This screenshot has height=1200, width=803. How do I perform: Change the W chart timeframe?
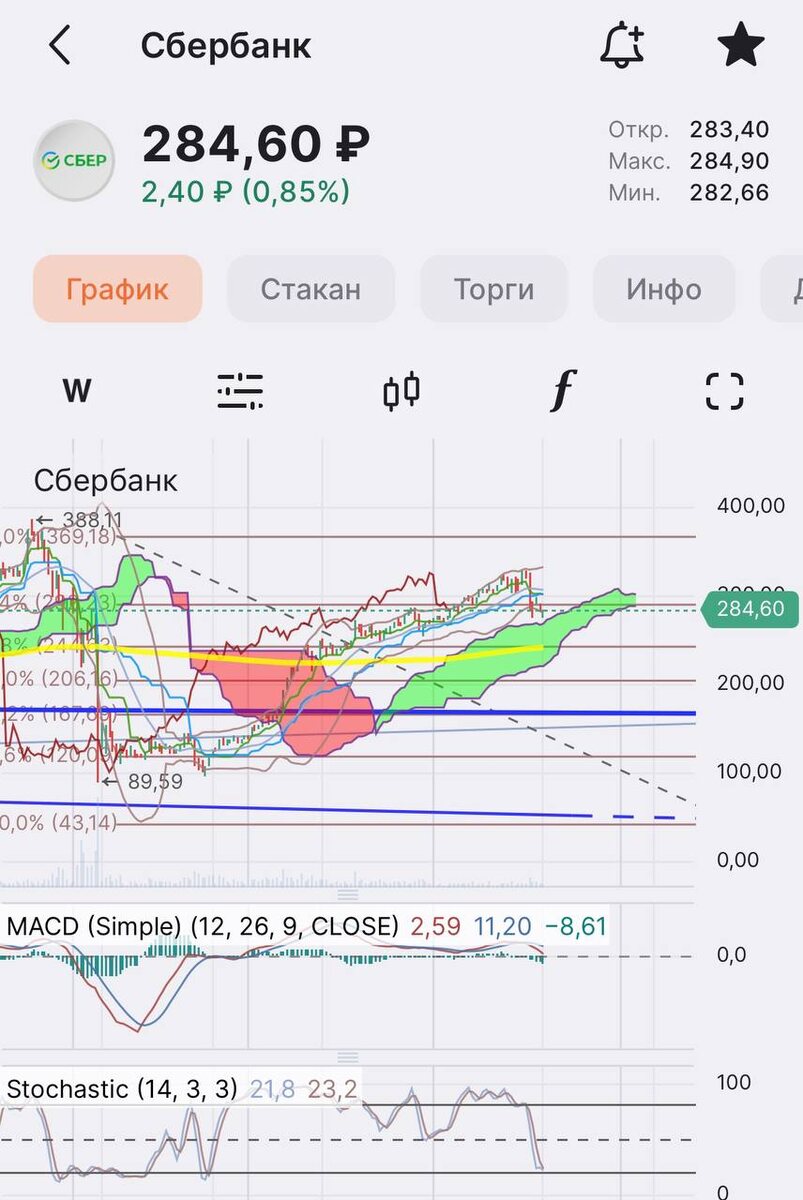[x=77, y=390]
